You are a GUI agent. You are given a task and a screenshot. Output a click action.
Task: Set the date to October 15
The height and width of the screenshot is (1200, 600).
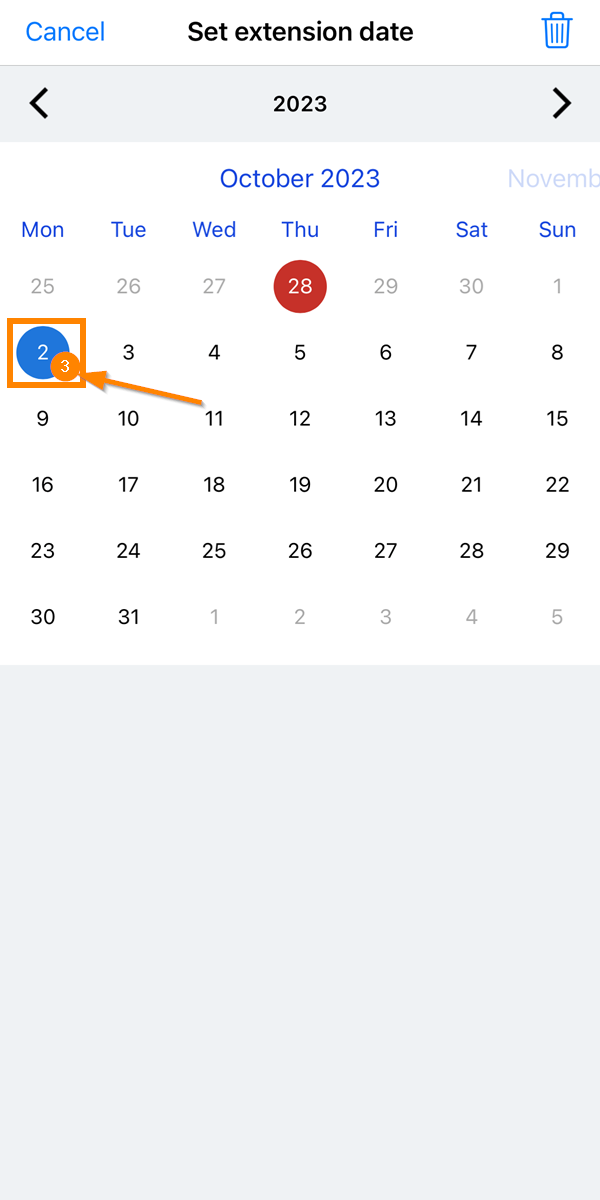[557, 418]
